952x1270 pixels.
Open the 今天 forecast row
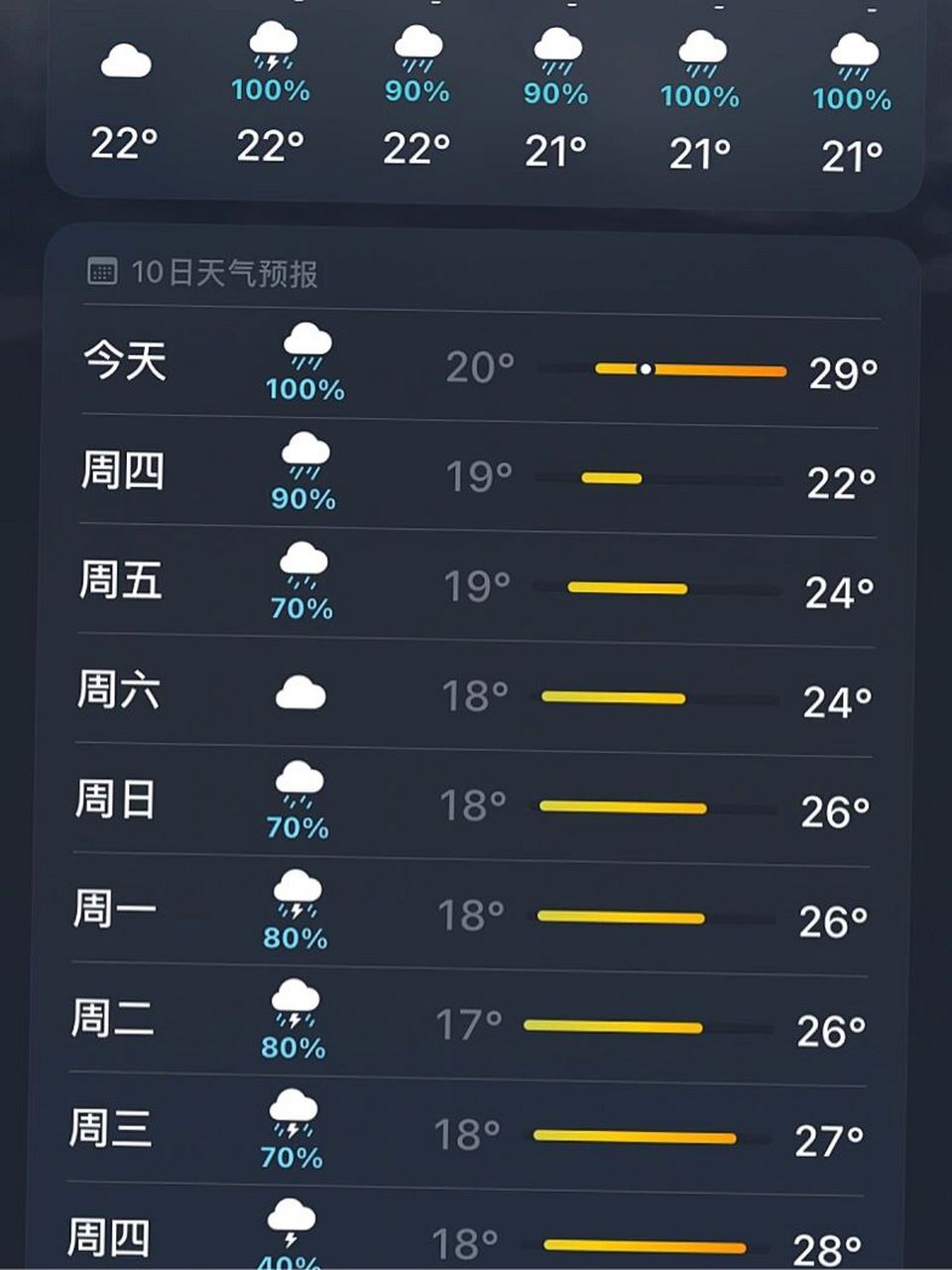[x=476, y=365]
